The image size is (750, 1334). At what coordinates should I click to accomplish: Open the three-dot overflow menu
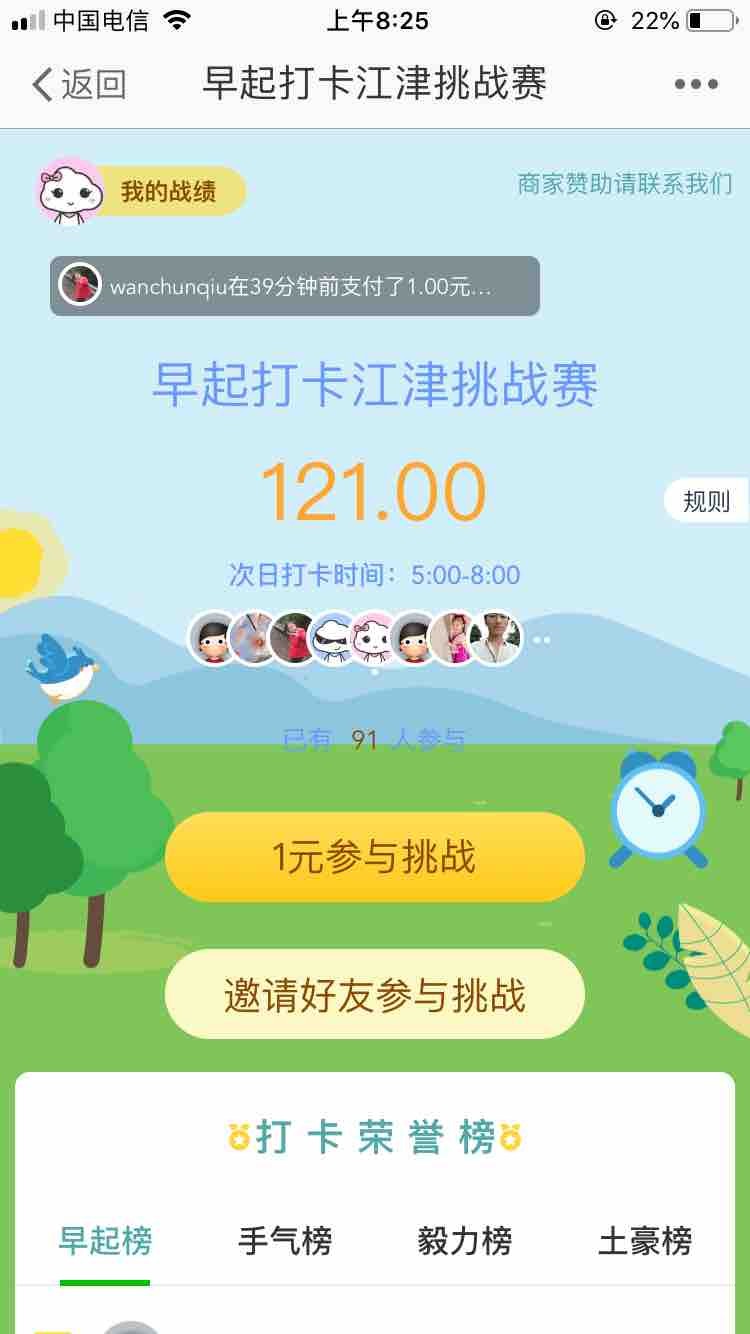(696, 85)
